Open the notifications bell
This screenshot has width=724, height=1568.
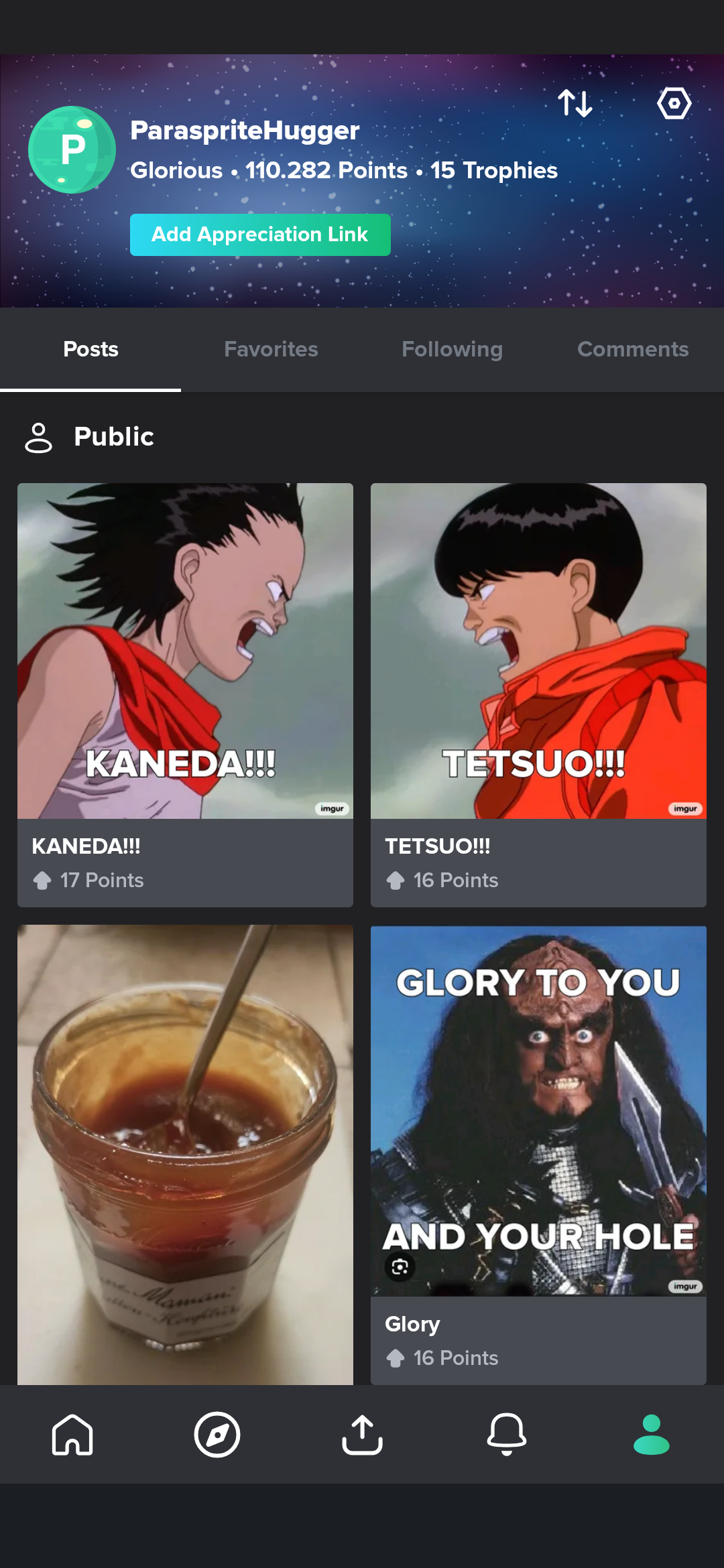[507, 1435]
